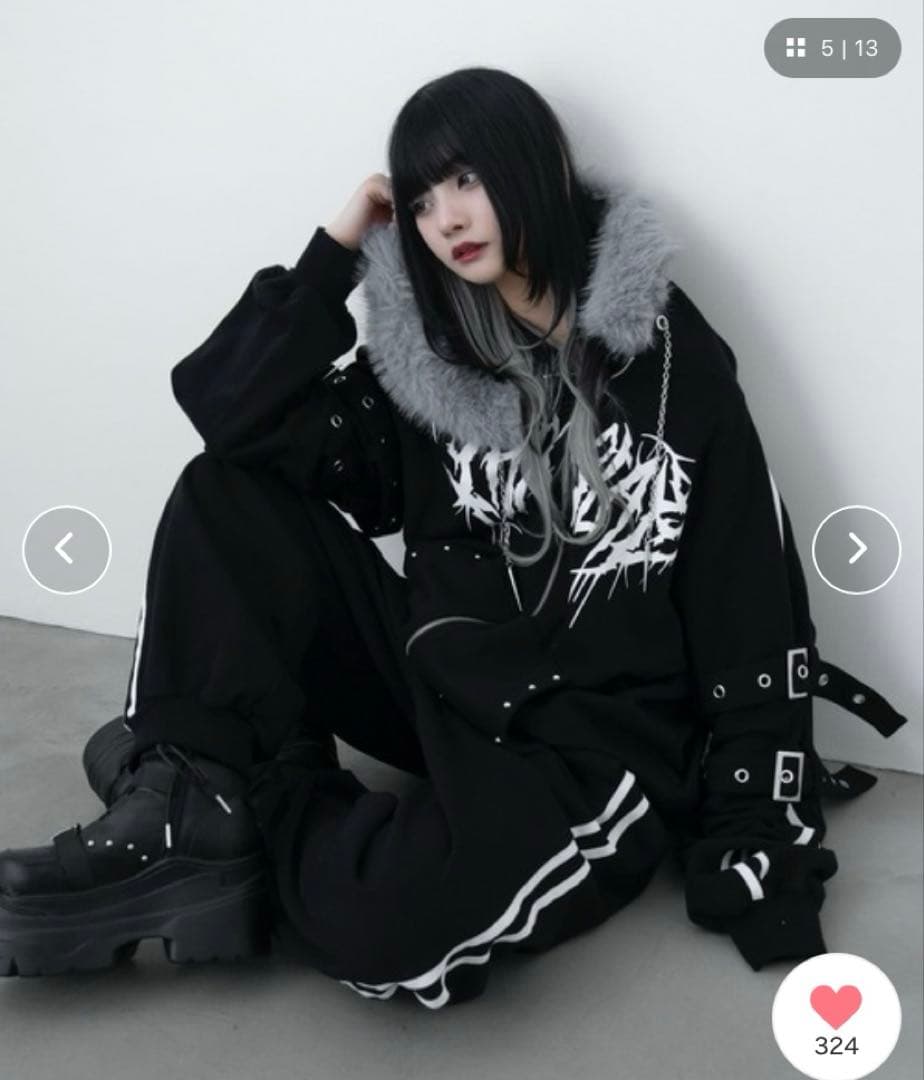924x1080 pixels.
Task: Go to the previous product photo
Action: [x=66, y=549]
